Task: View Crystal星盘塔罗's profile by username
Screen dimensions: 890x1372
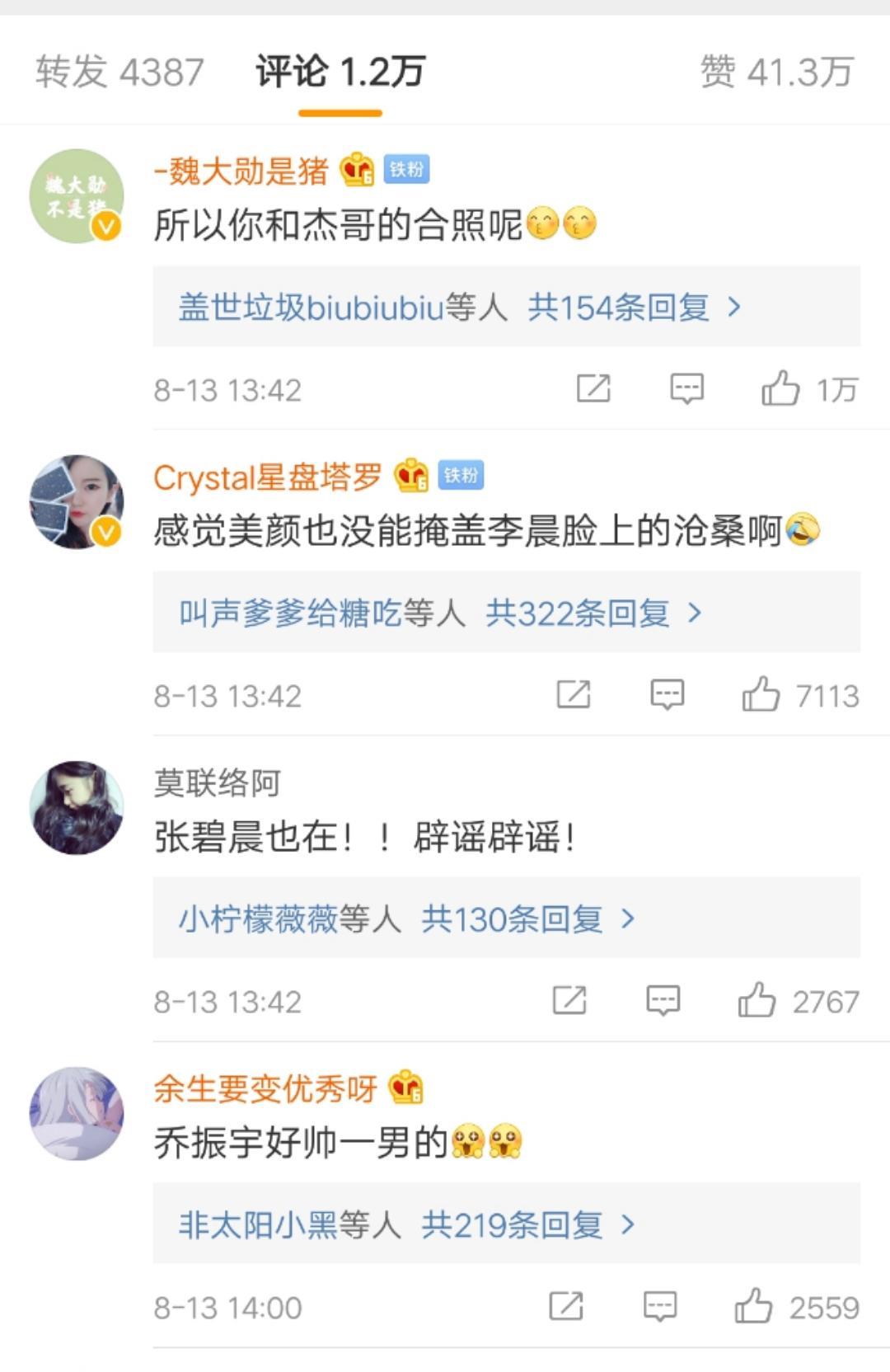Action: [268, 477]
